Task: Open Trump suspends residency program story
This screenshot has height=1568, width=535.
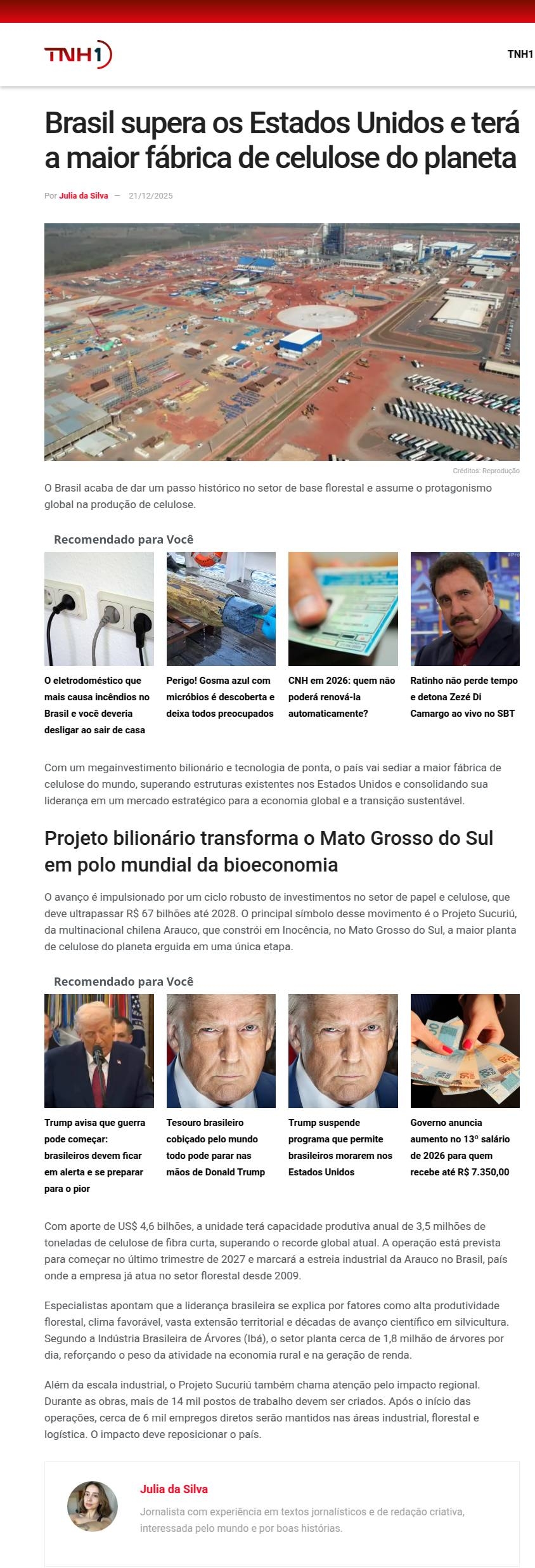Action: click(340, 1147)
